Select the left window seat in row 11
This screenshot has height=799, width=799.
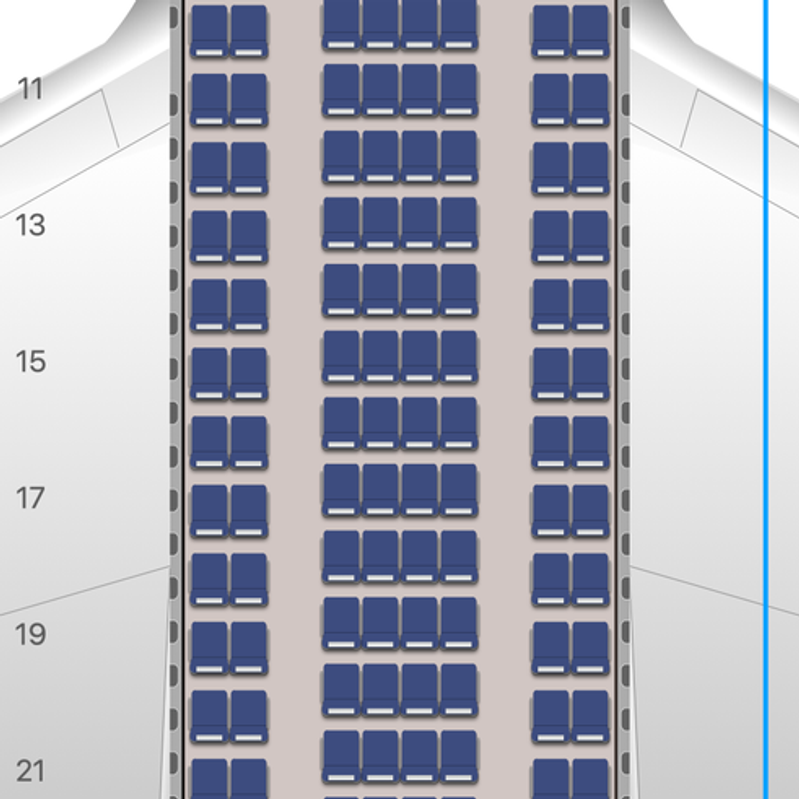tap(209, 98)
